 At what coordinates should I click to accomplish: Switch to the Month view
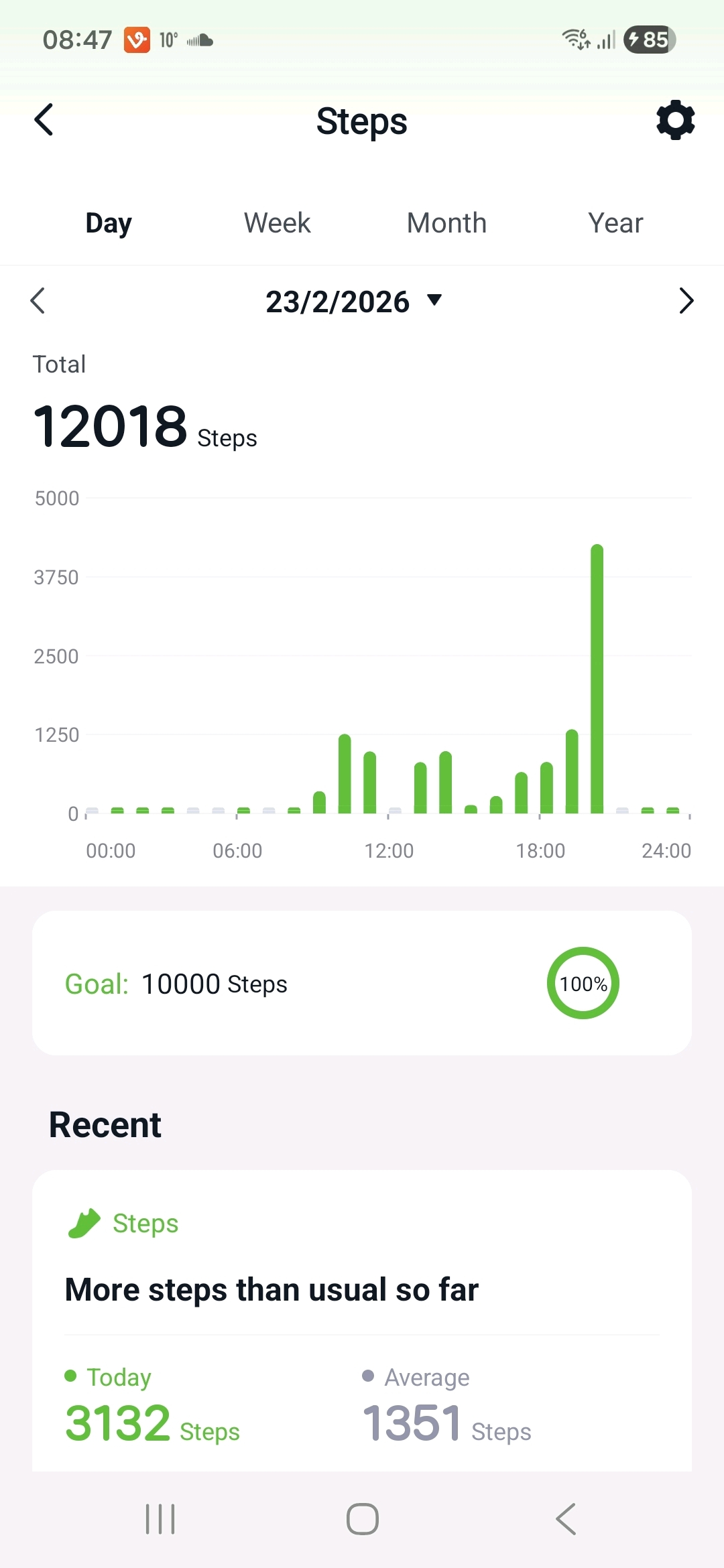pos(446,223)
